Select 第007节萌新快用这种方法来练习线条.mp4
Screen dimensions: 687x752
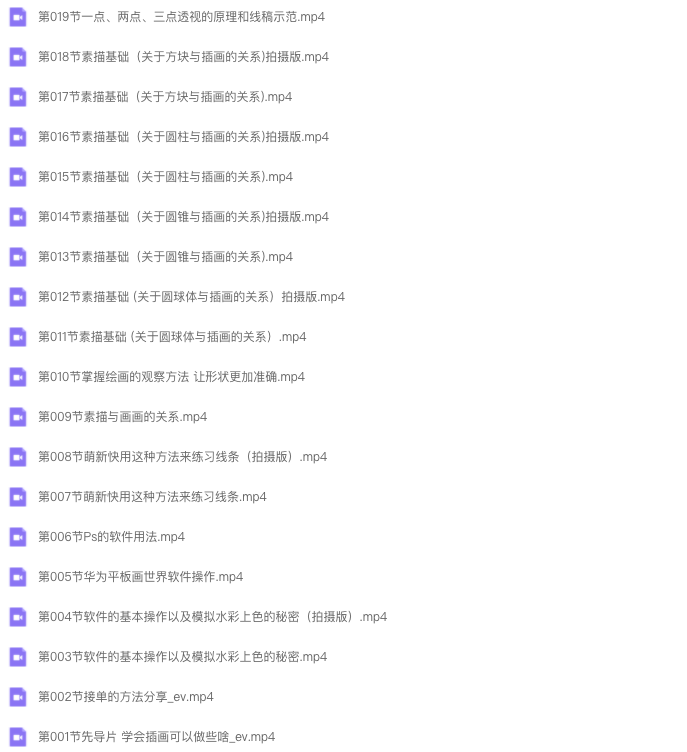tap(152, 497)
